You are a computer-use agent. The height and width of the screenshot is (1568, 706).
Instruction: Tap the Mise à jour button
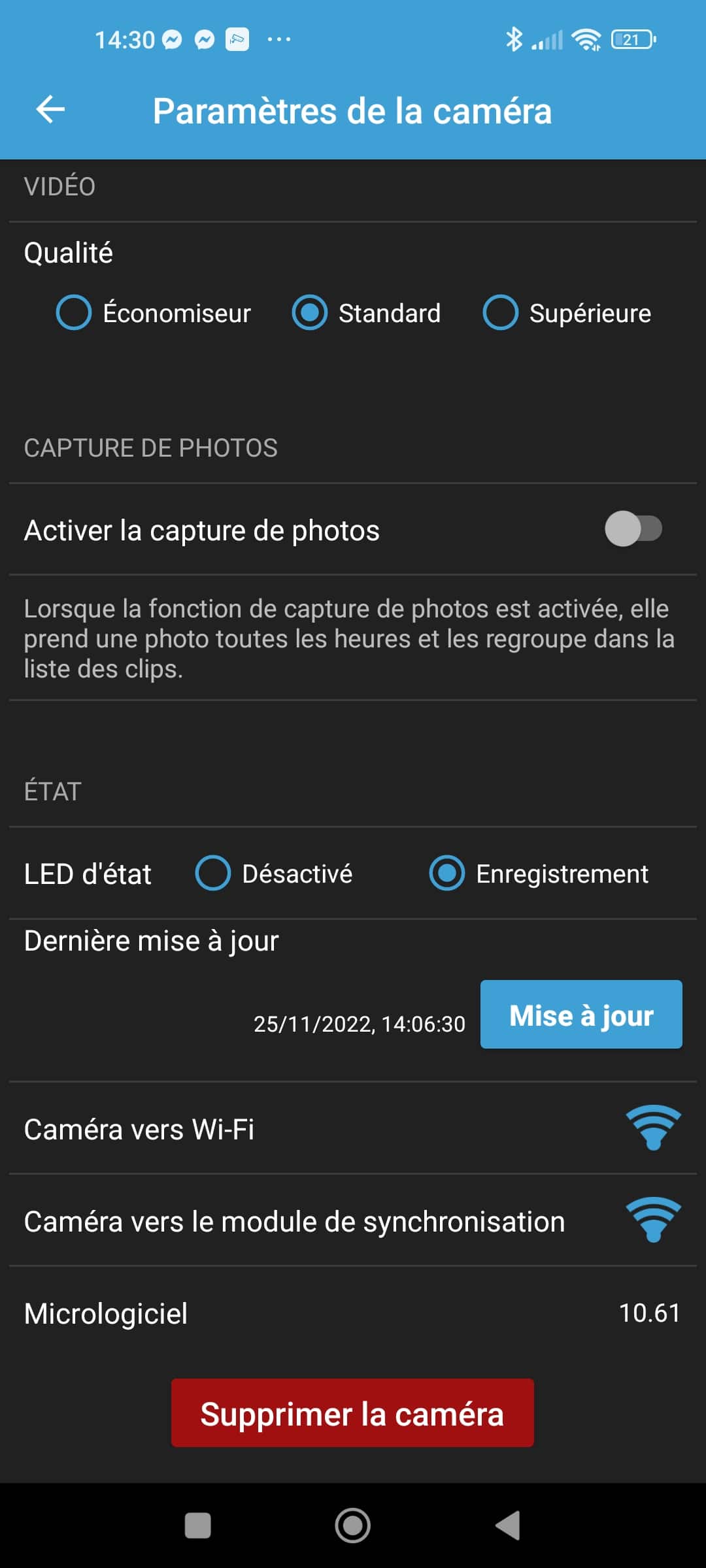pos(581,1015)
